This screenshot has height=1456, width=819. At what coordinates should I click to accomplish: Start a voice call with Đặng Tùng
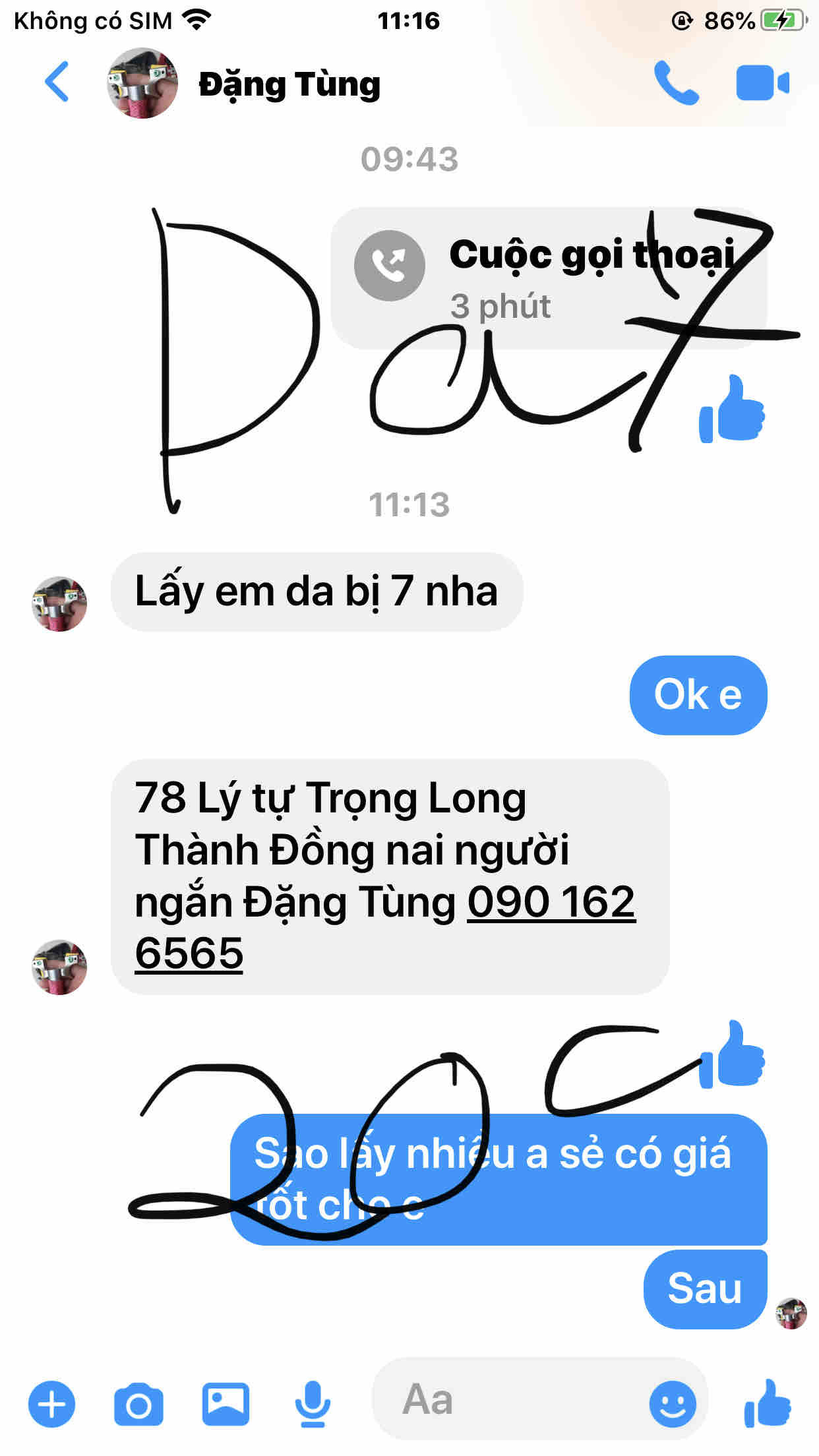point(675,83)
